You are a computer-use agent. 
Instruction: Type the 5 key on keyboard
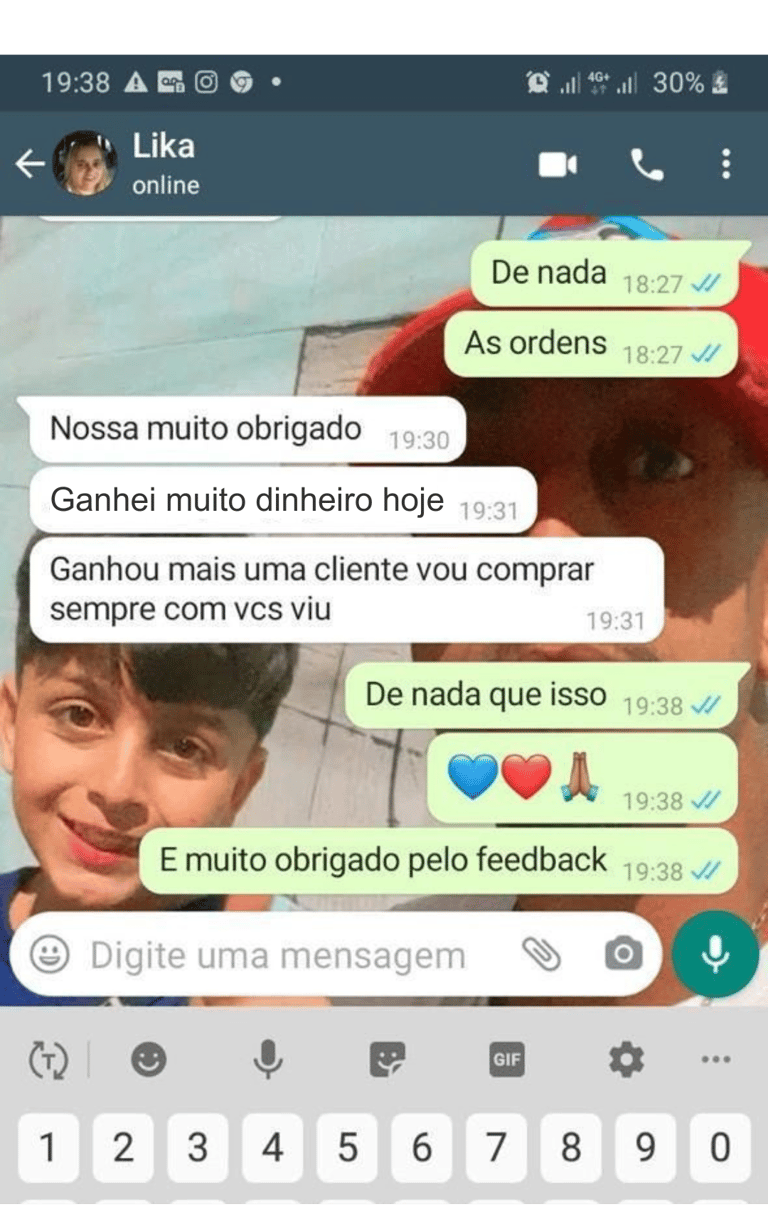(x=347, y=1147)
